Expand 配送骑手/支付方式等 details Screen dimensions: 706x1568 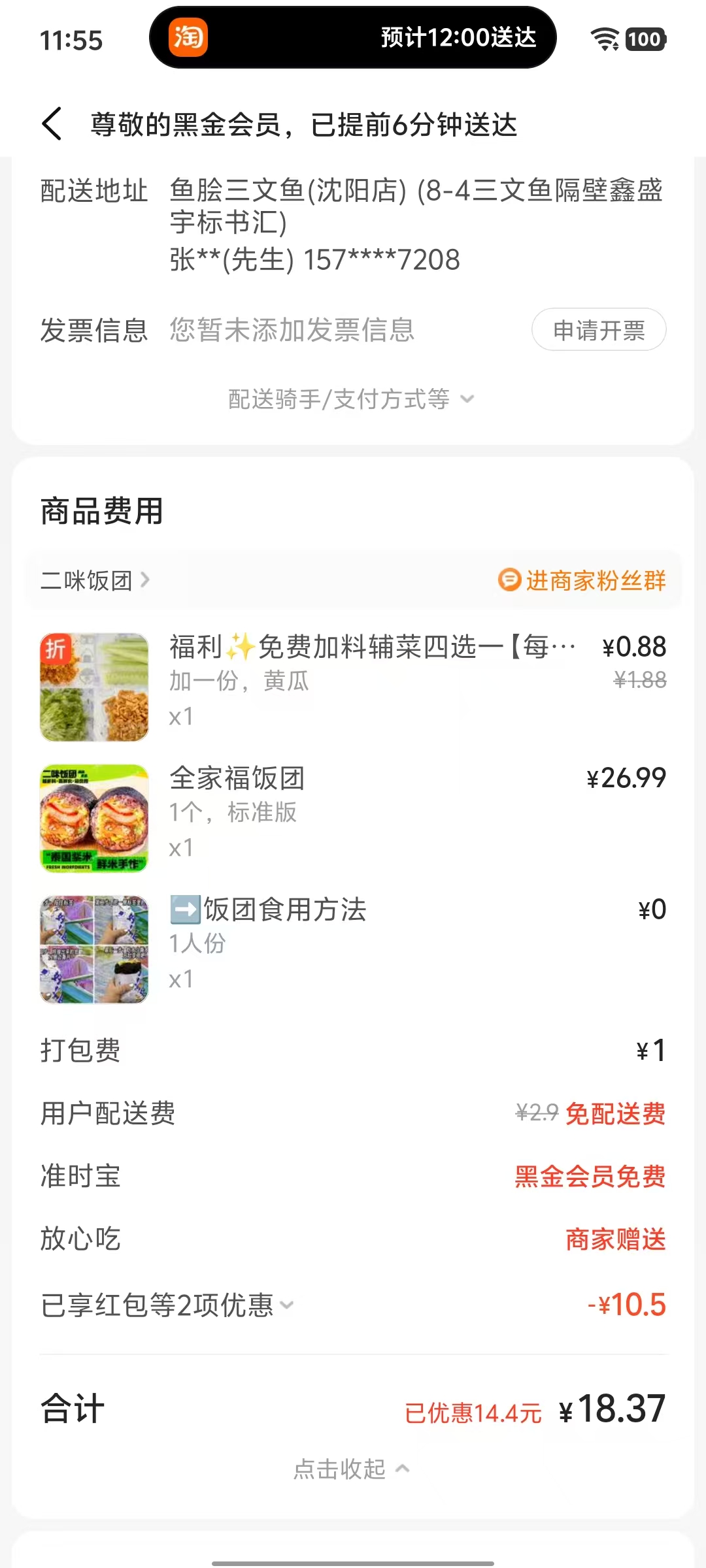[x=351, y=399]
